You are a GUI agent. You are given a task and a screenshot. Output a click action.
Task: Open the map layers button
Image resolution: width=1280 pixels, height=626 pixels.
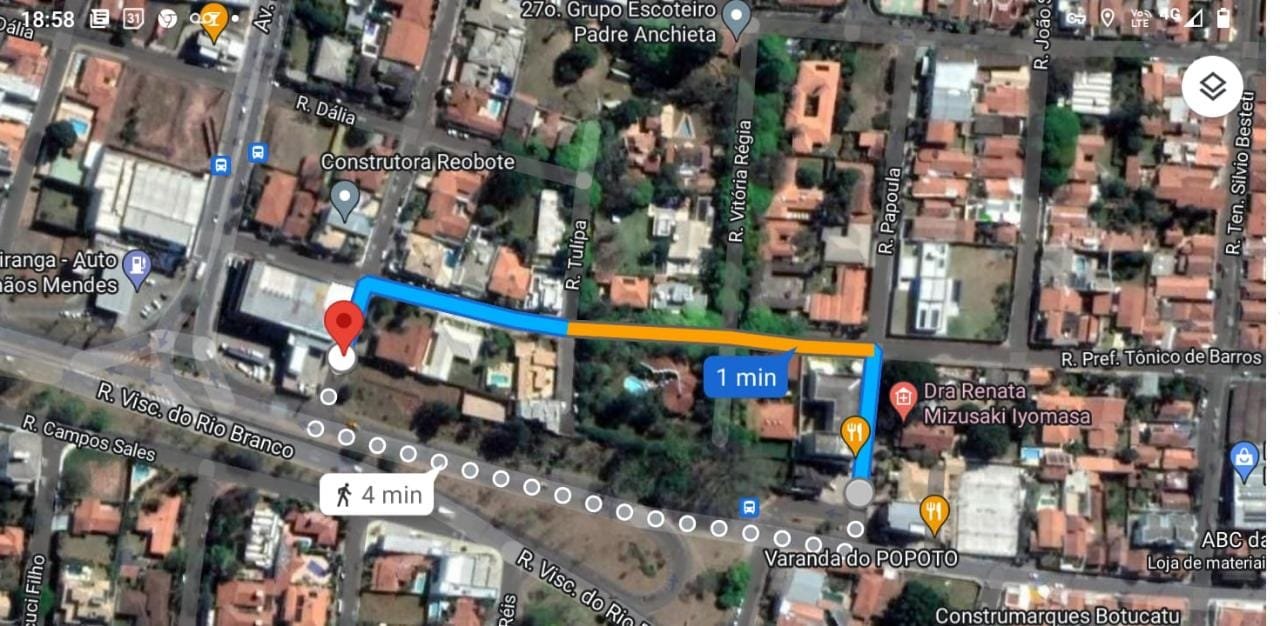1212,88
